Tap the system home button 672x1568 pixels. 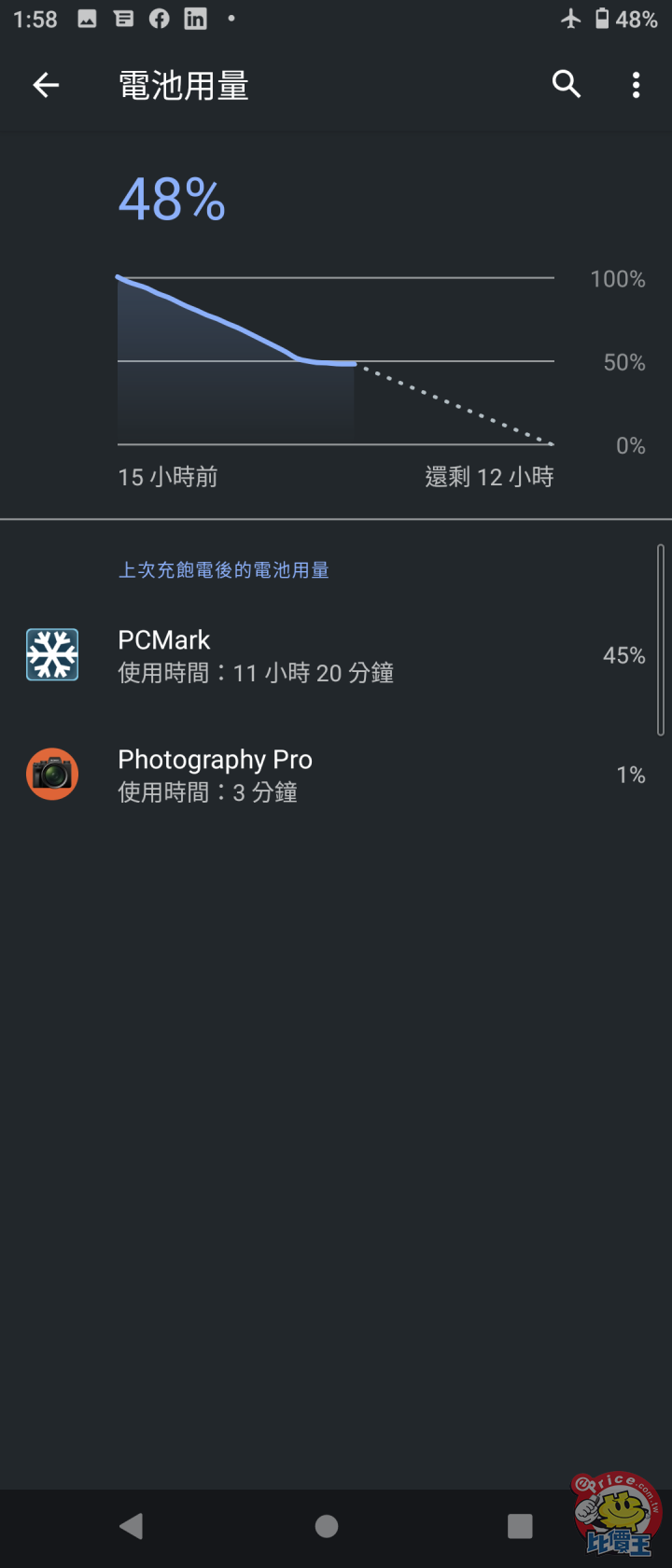[327, 1526]
